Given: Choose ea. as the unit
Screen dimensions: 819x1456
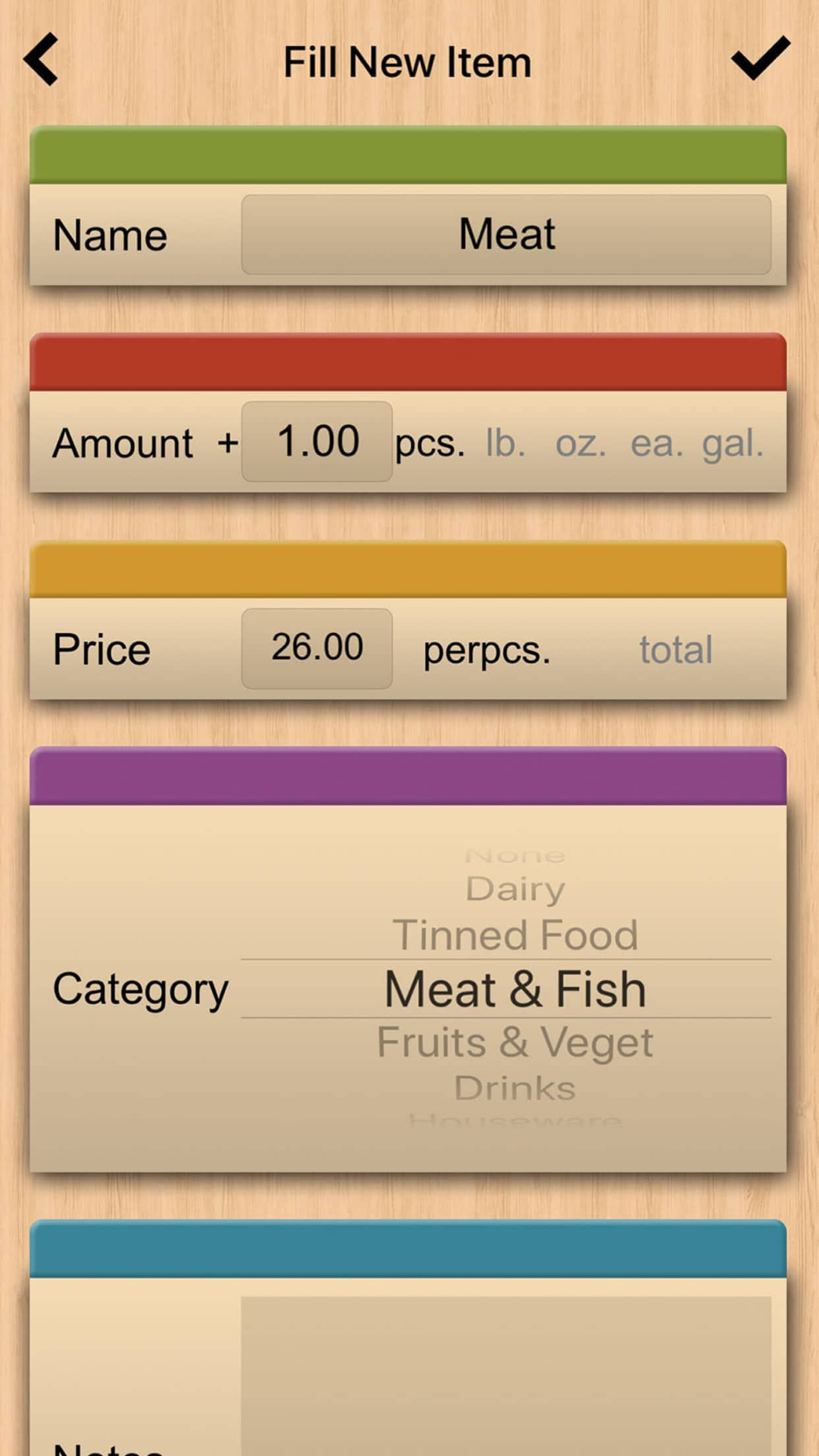Looking at the screenshot, I should pos(656,444).
